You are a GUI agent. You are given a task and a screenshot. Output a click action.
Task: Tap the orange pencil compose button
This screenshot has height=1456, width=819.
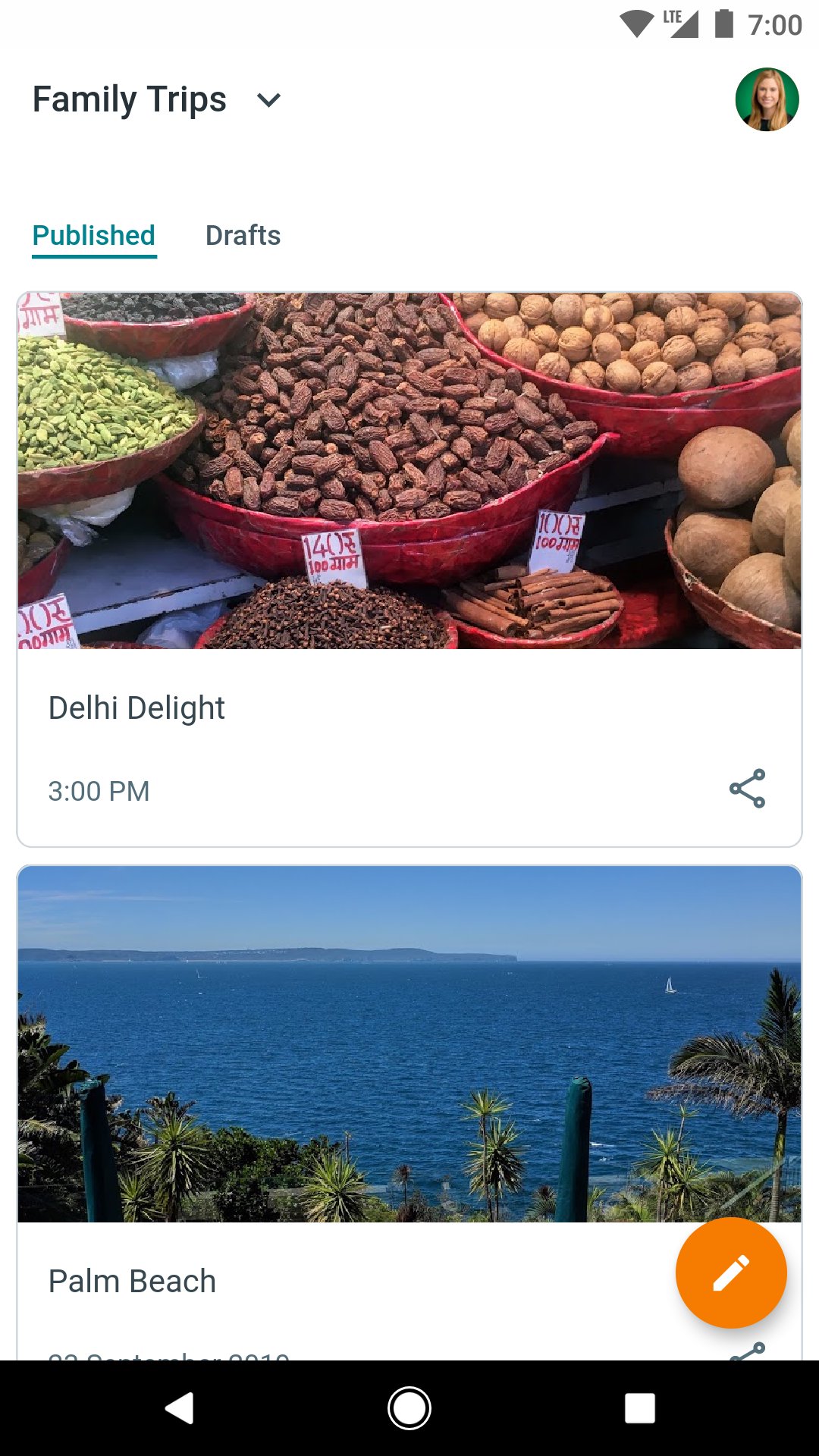click(x=731, y=1273)
